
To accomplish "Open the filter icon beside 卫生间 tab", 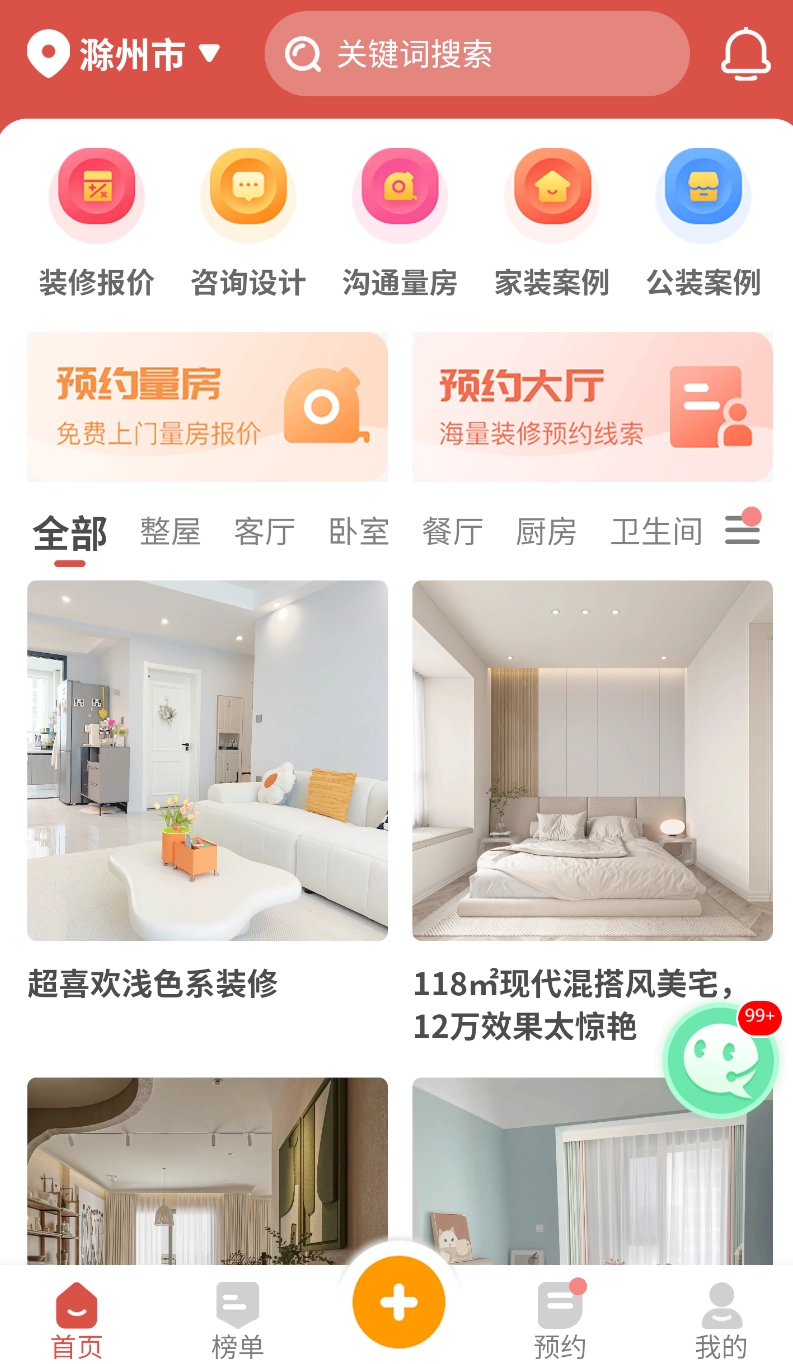I will [x=742, y=531].
